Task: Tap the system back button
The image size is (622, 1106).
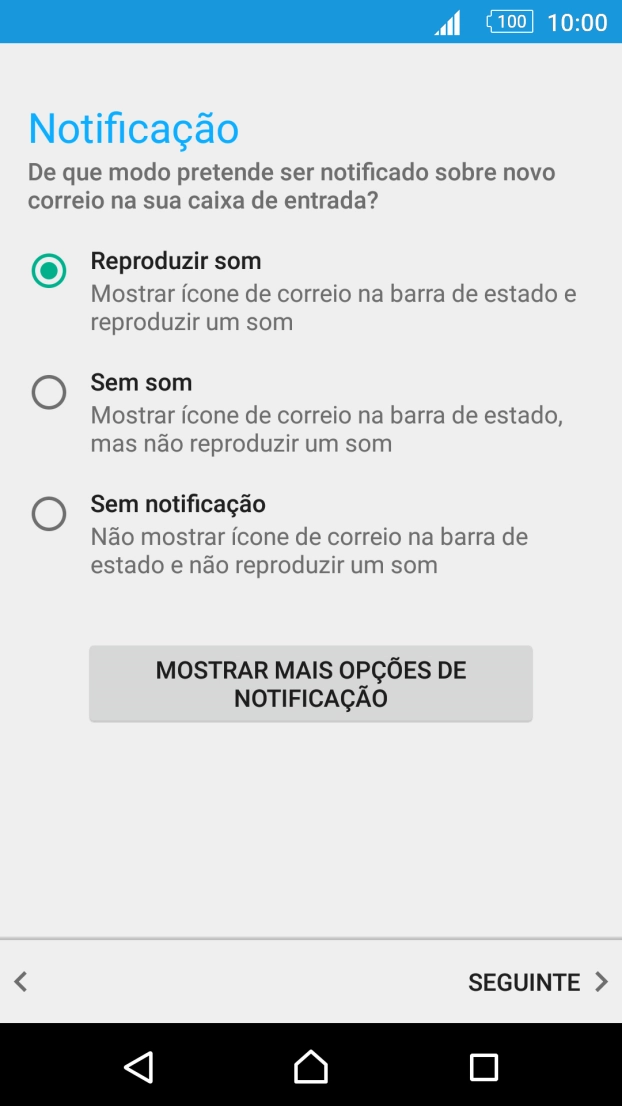Action: (x=138, y=1066)
